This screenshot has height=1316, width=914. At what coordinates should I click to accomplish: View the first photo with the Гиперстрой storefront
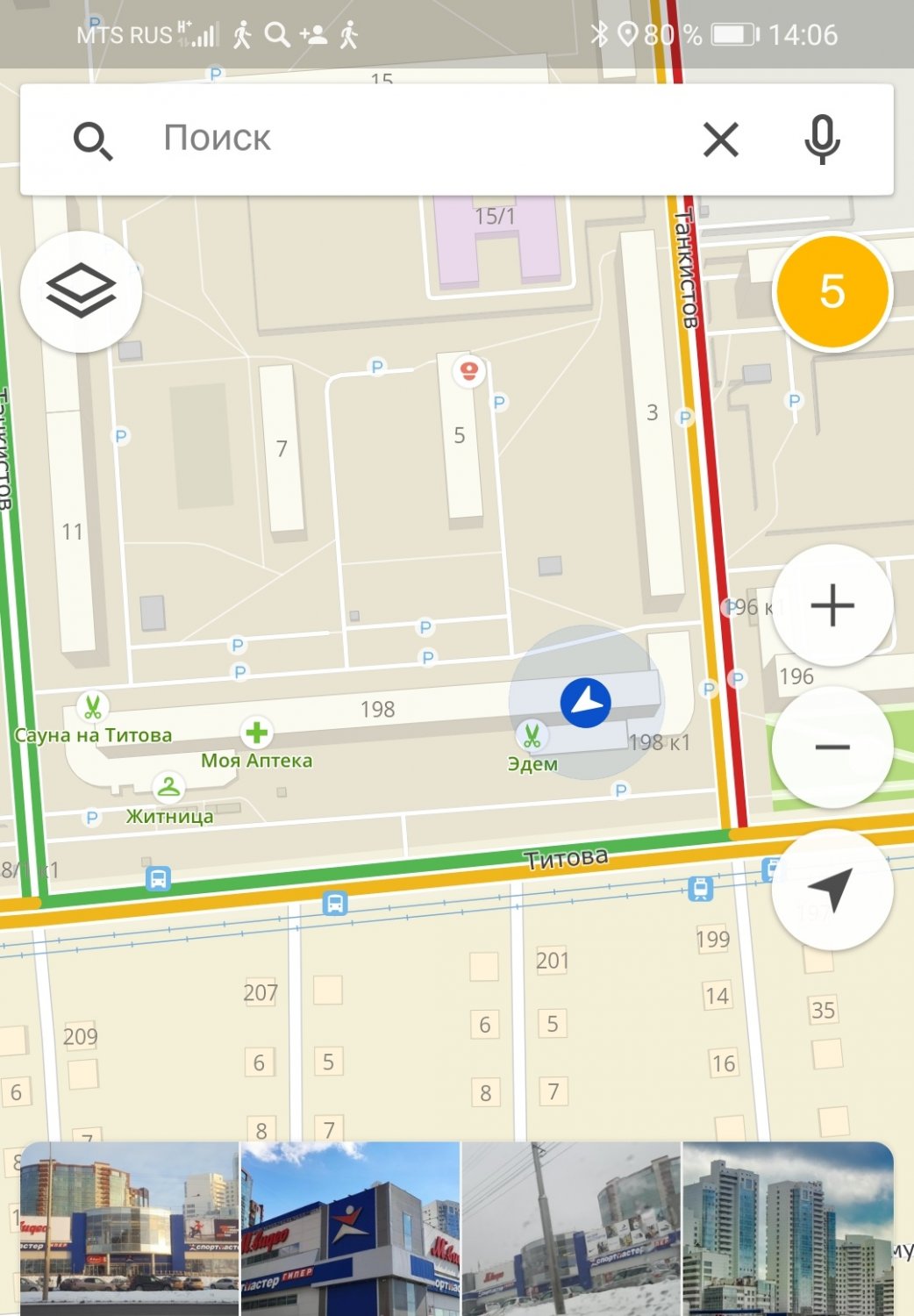tap(130, 1227)
